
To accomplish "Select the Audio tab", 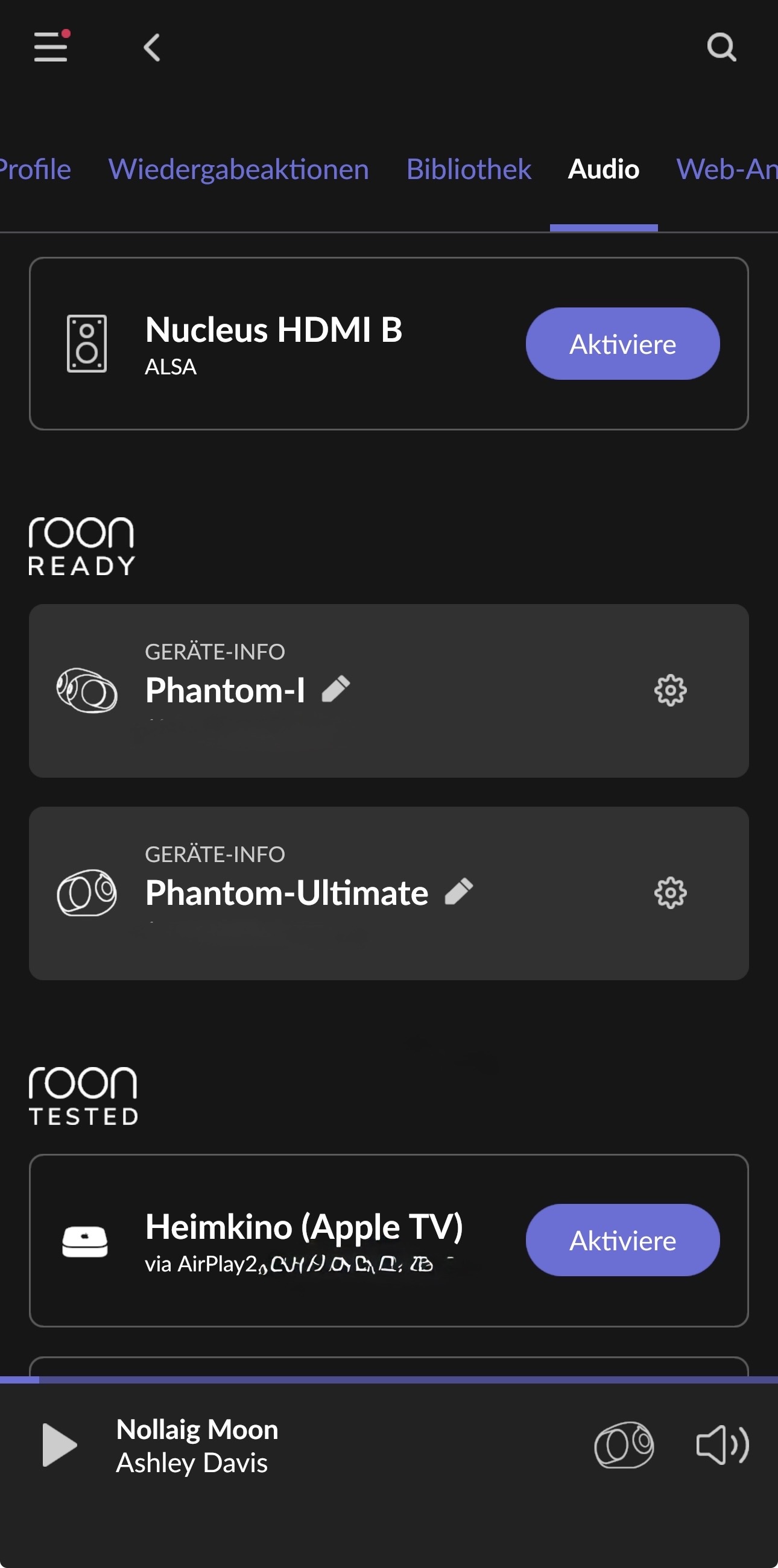I will point(603,169).
